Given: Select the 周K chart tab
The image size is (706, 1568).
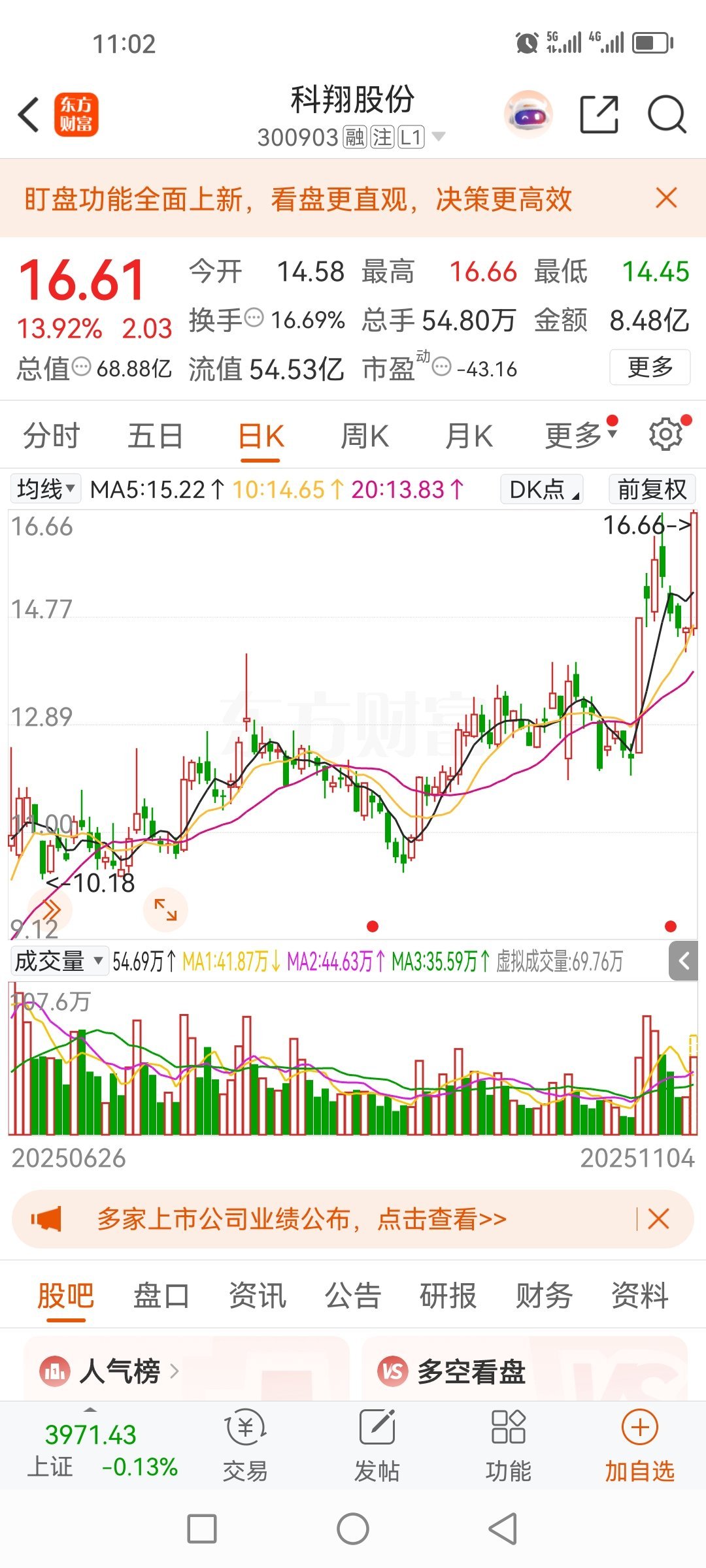Looking at the screenshot, I should coord(365,436).
